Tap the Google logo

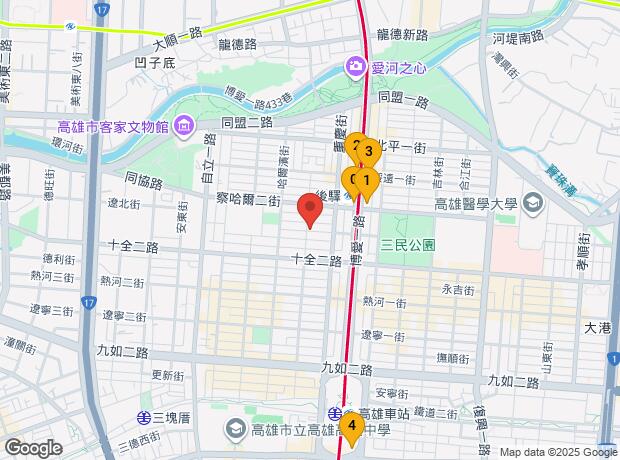click(33, 449)
